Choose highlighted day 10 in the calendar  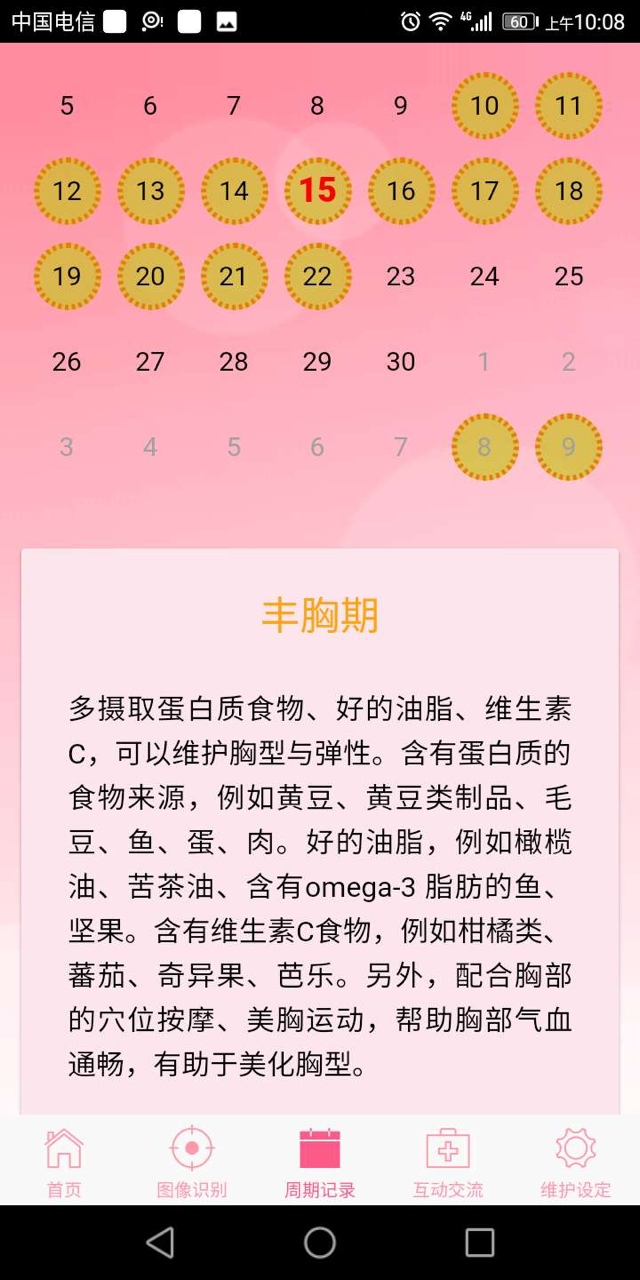(x=485, y=105)
